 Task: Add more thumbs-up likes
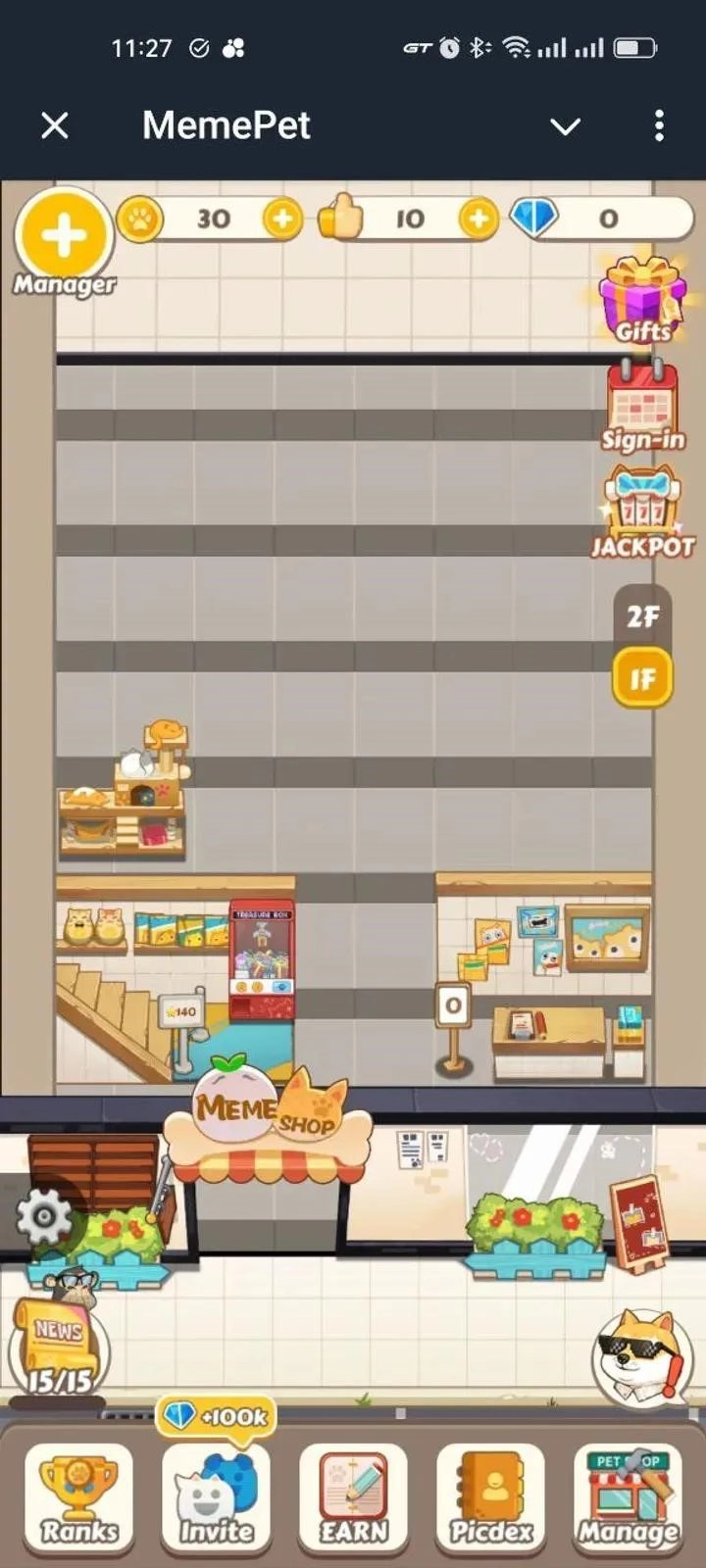478,219
